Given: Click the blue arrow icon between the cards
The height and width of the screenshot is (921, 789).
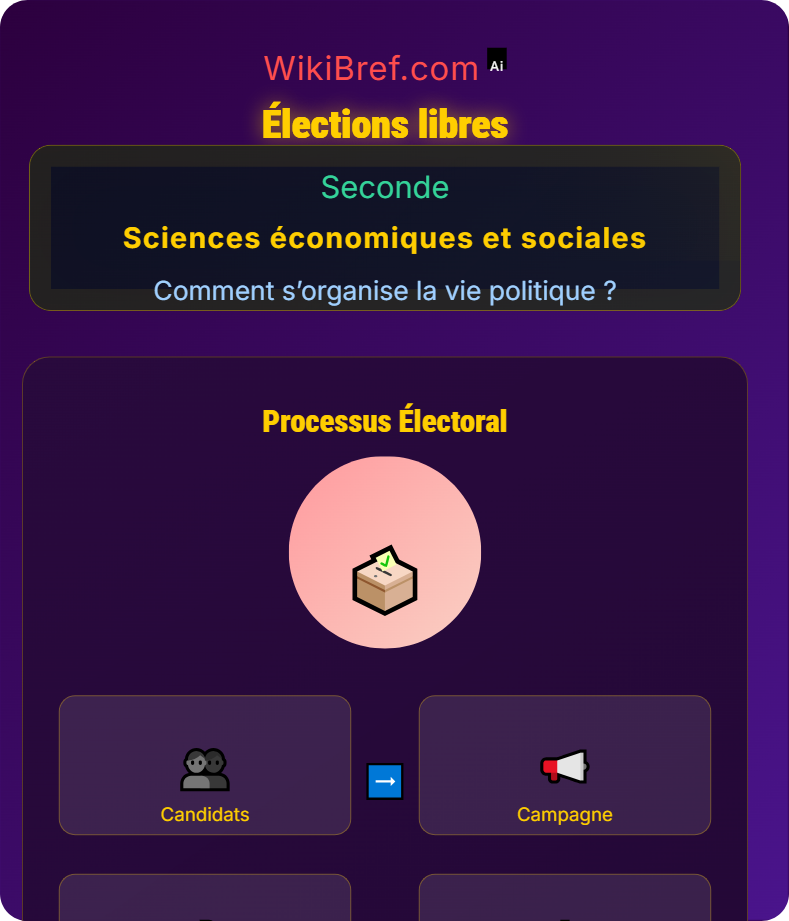Looking at the screenshot, I should tap(385, 782).
